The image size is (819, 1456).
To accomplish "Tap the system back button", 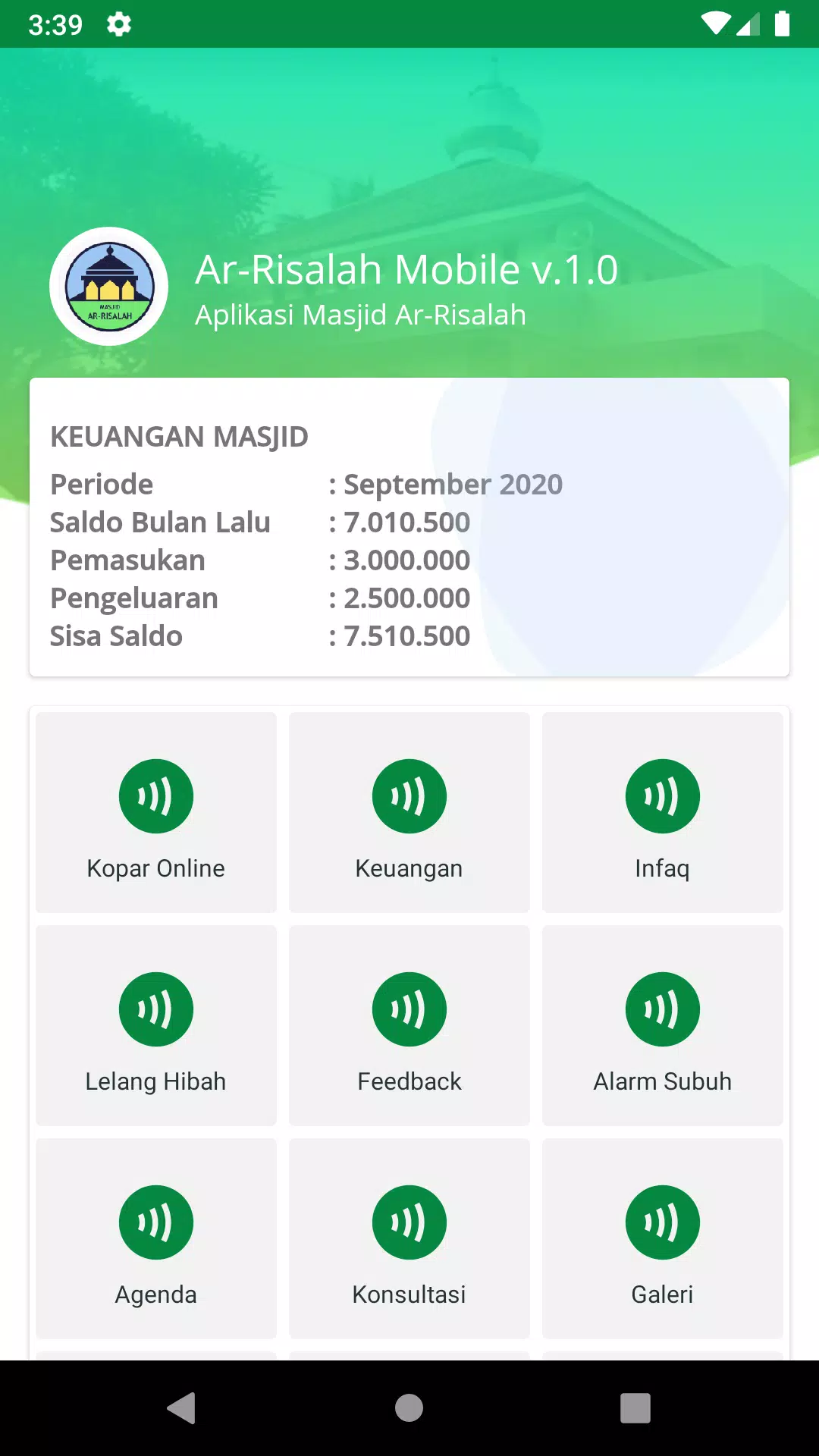I will (x=182, y=1408).
